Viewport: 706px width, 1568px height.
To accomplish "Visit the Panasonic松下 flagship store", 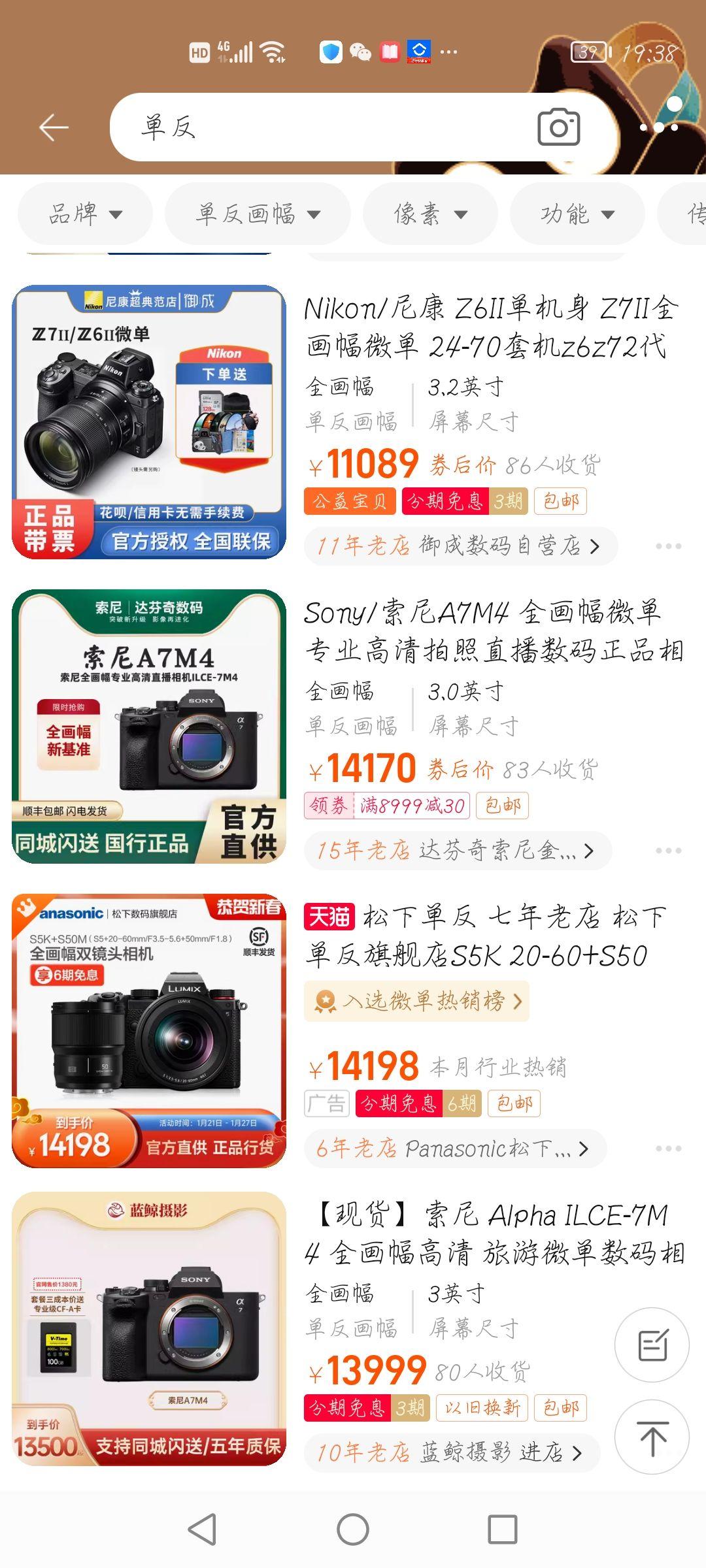I will coord(454,1148).
